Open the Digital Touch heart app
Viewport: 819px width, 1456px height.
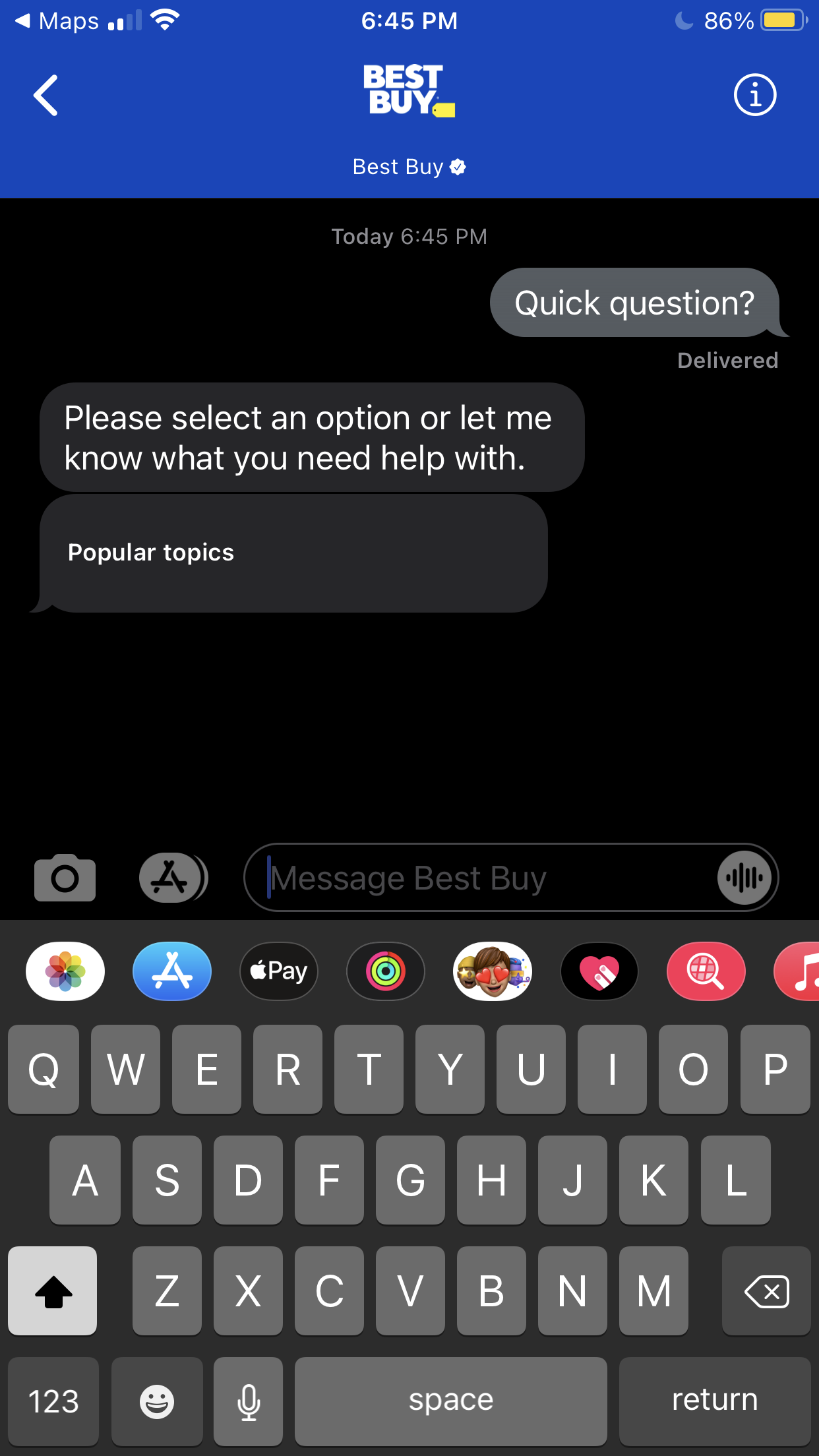point(599,971)
